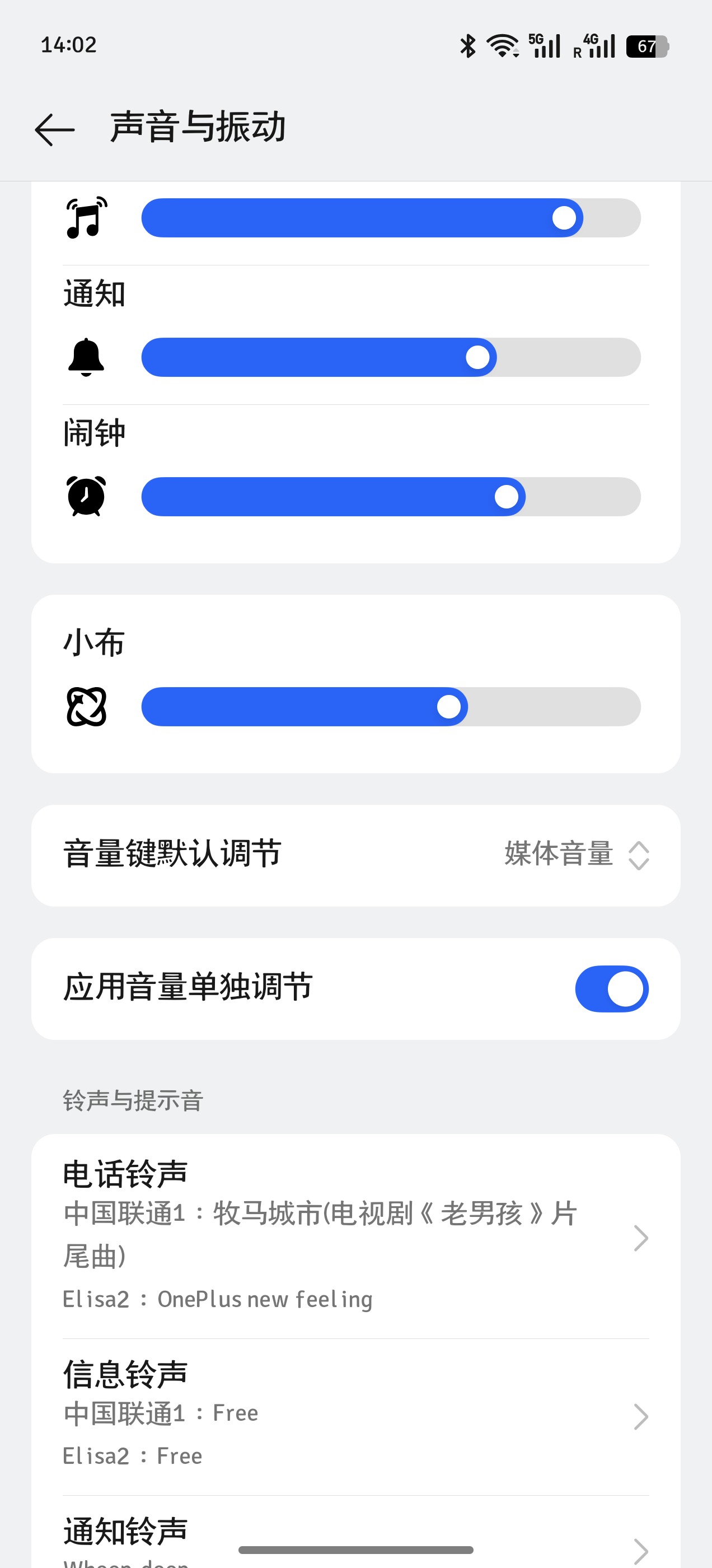This screenshot has width=712, height=1568.
Task: Open 信息铃声 message tone settings
Action: [355, 1416]
